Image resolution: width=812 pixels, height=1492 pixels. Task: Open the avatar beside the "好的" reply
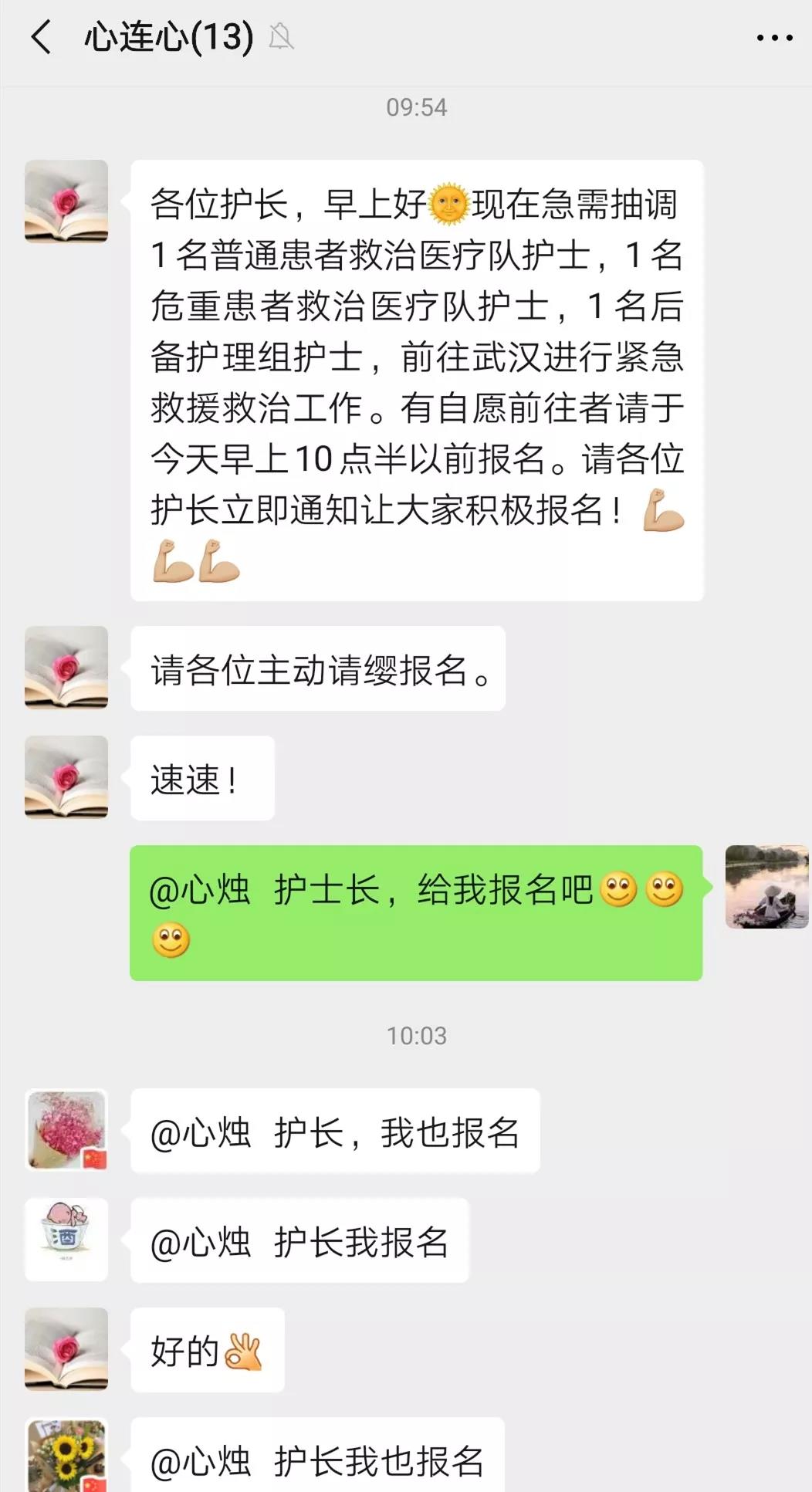pyautogui.click(x=66, y=1349)
